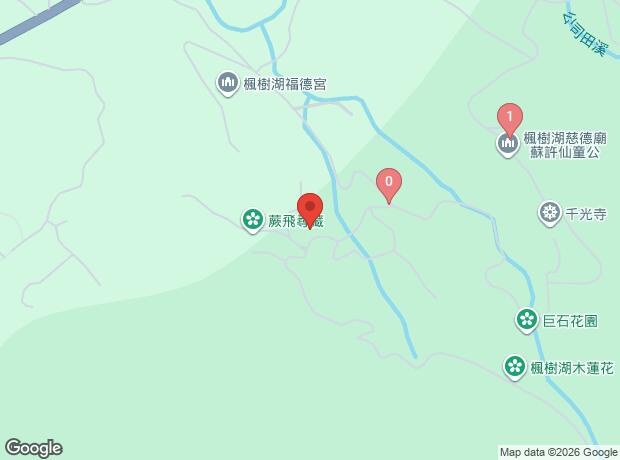Open the 巨石花園 garden marker
This screenshot has height=460, width=620.
527,320
